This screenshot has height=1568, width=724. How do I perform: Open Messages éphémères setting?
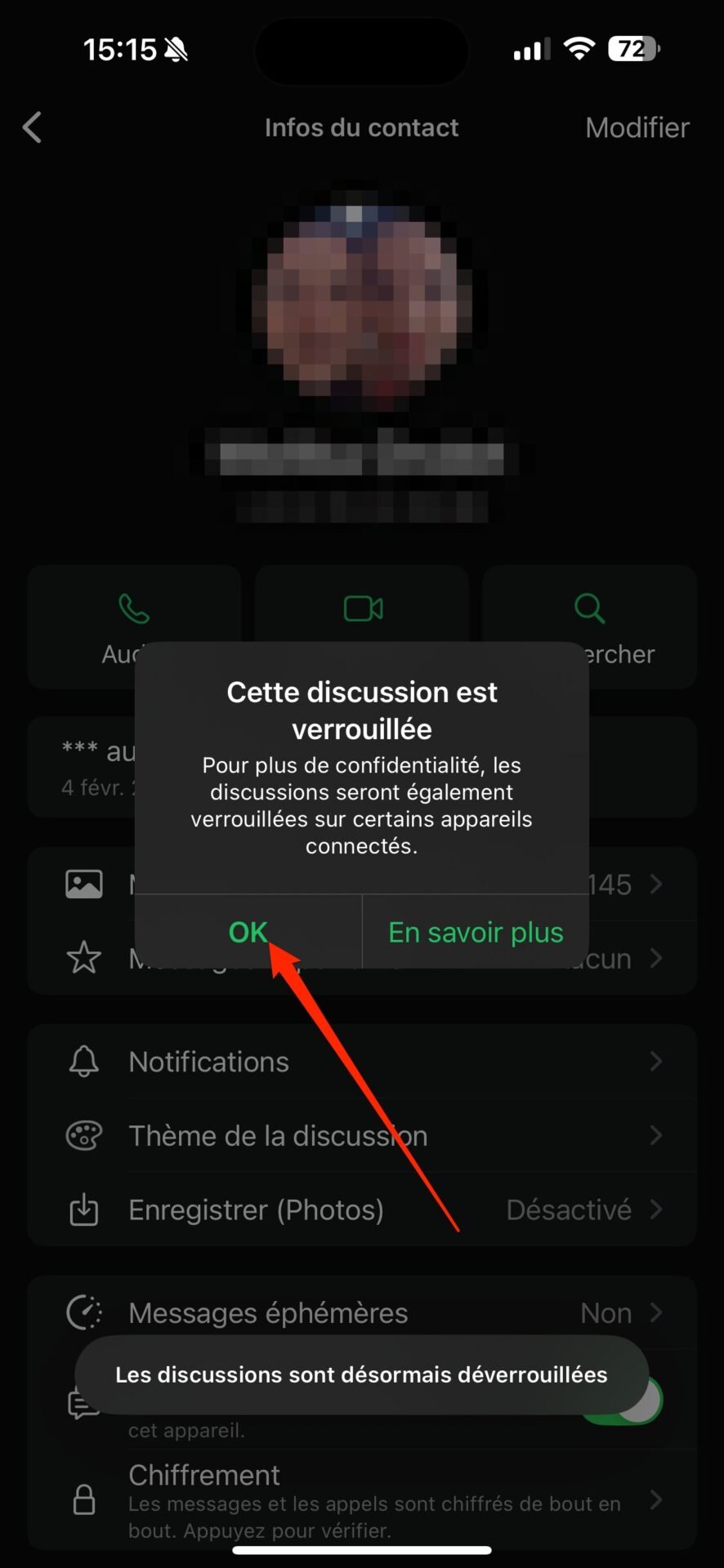[x=362, y=1312]
